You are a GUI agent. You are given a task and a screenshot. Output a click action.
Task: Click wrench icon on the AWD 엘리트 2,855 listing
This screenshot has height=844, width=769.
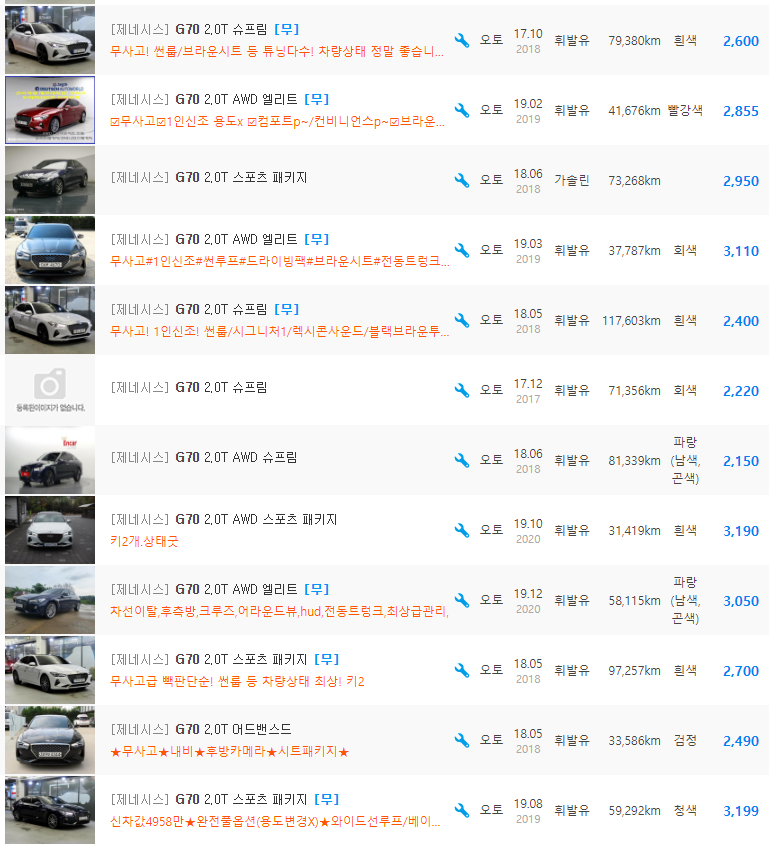pos(461,110)
